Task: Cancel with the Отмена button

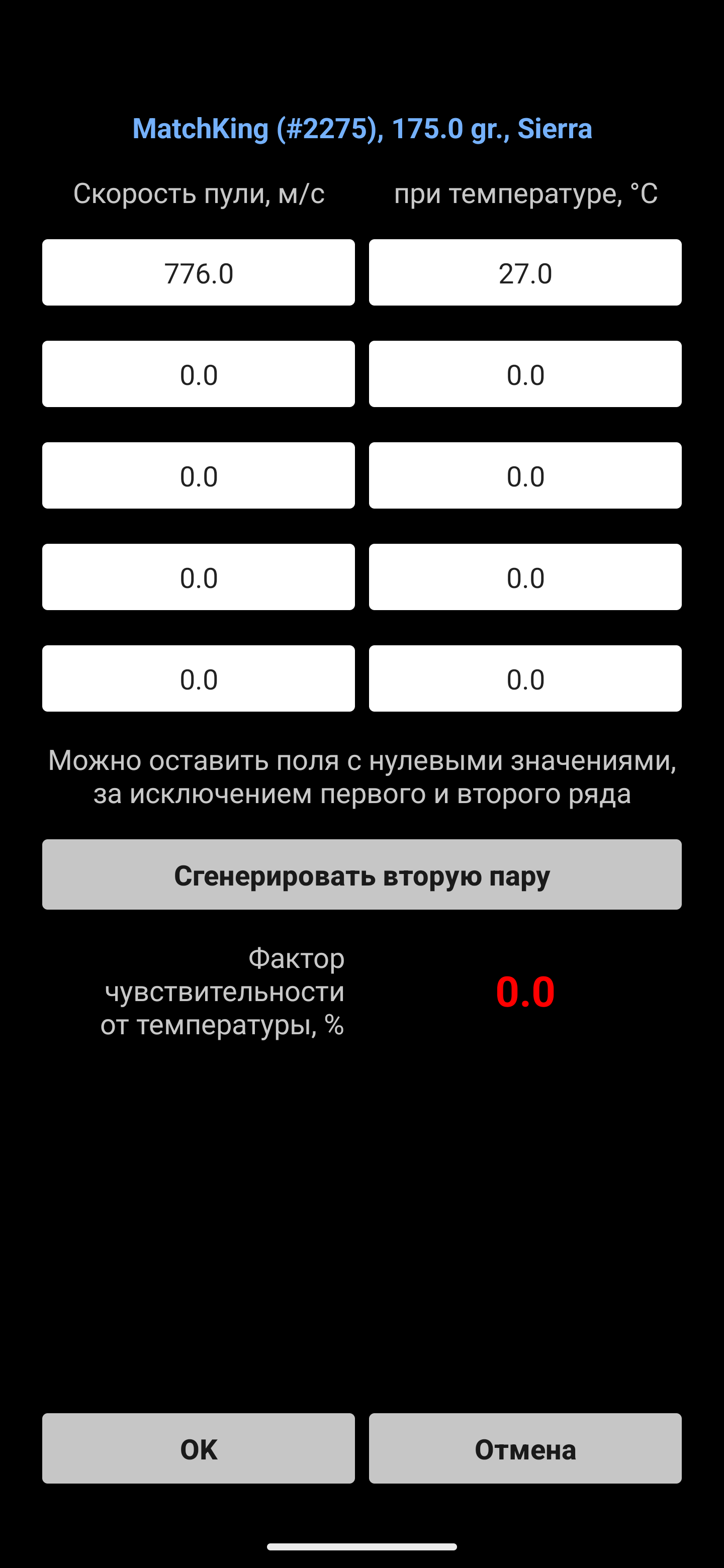Action: click(x=525, y=1449)
